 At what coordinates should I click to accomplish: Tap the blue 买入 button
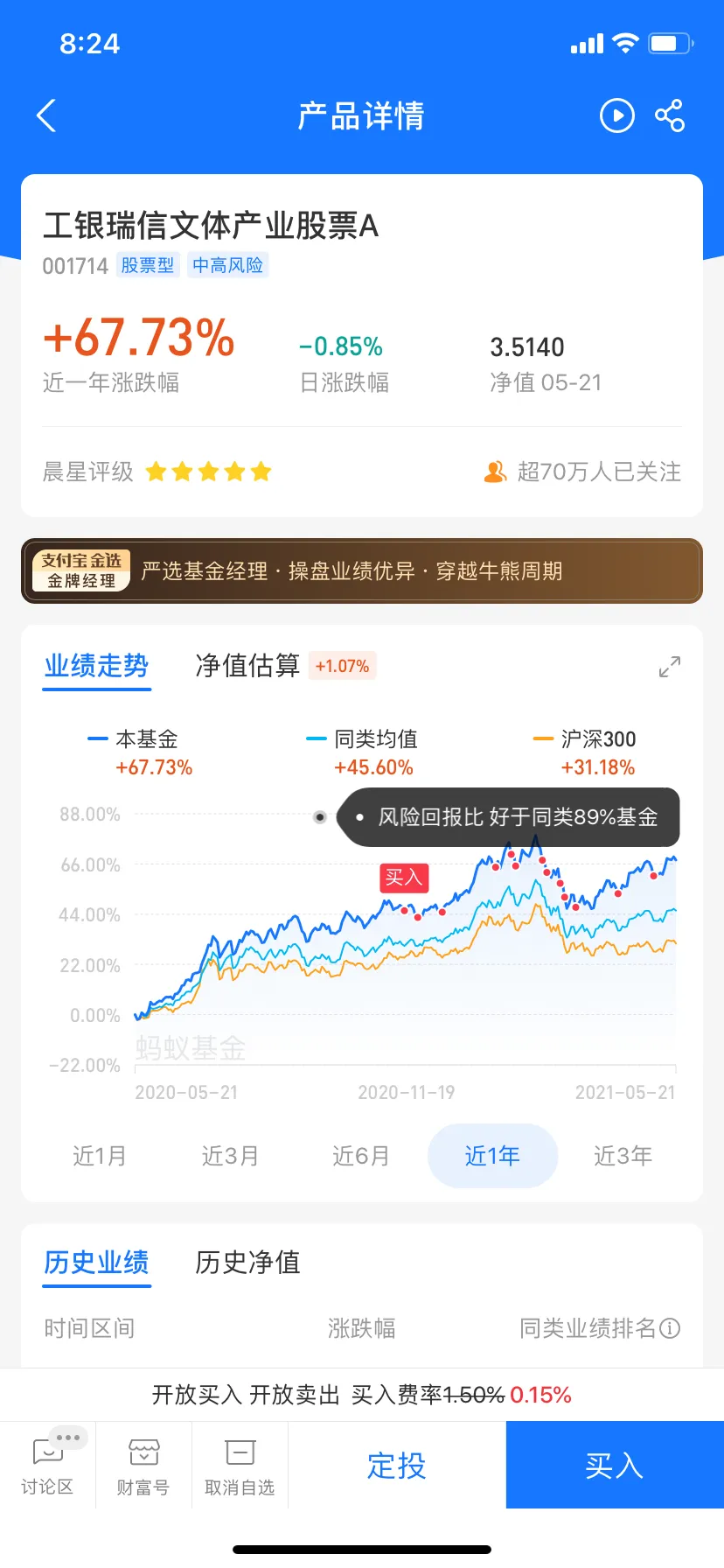click(x=615, y=1465)
